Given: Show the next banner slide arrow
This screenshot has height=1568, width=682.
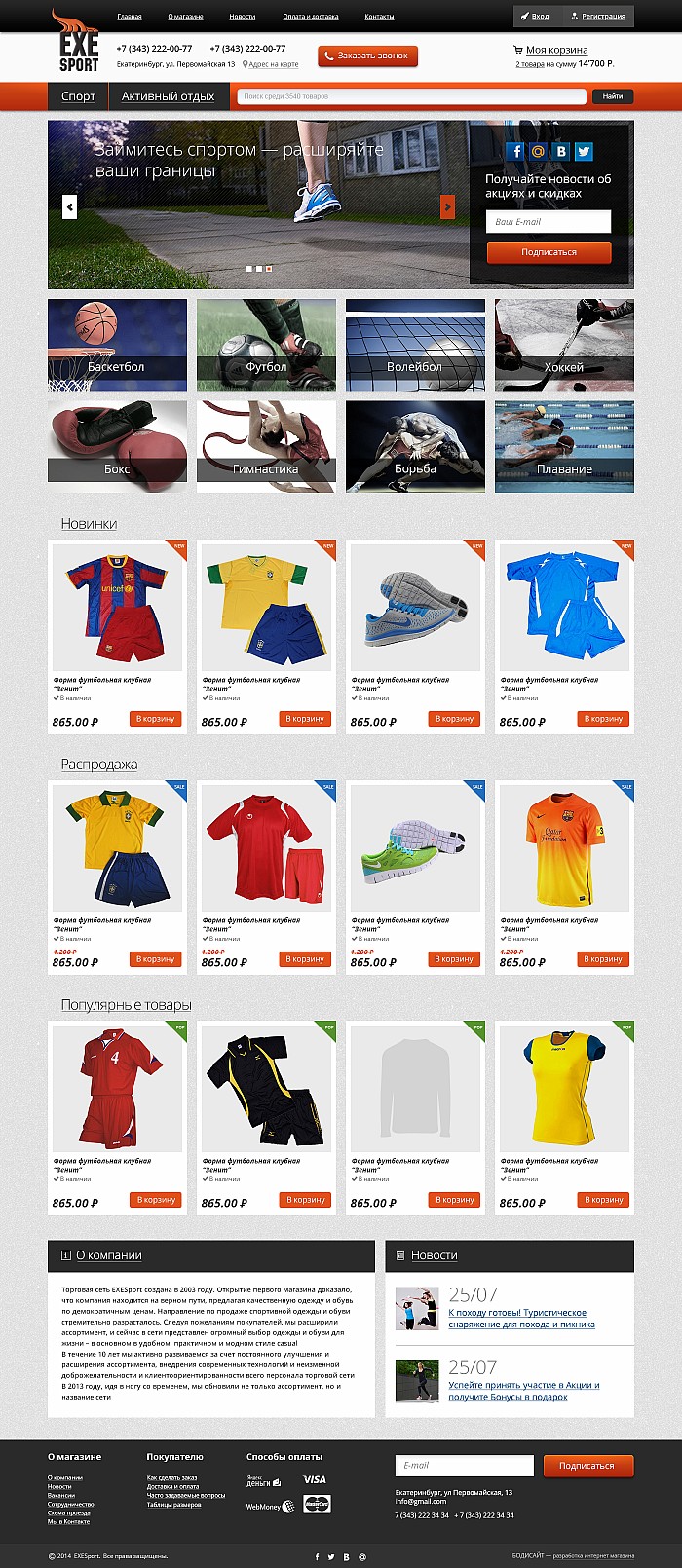Looking at the screenshot, I should (x=447, y=206).
